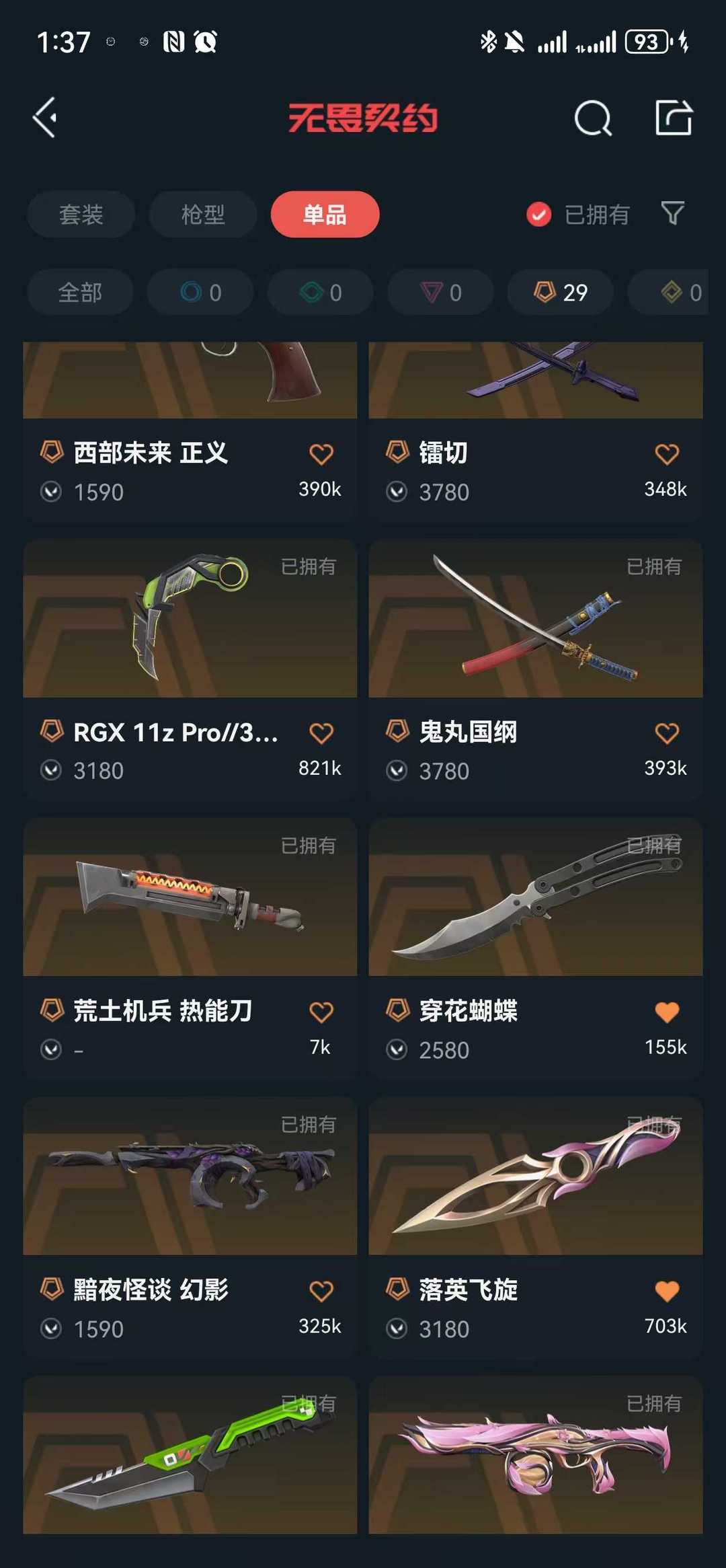Viewport: 726px width, 1568px height.
Task: Select the 单品 tab
Action: (325, 215)
